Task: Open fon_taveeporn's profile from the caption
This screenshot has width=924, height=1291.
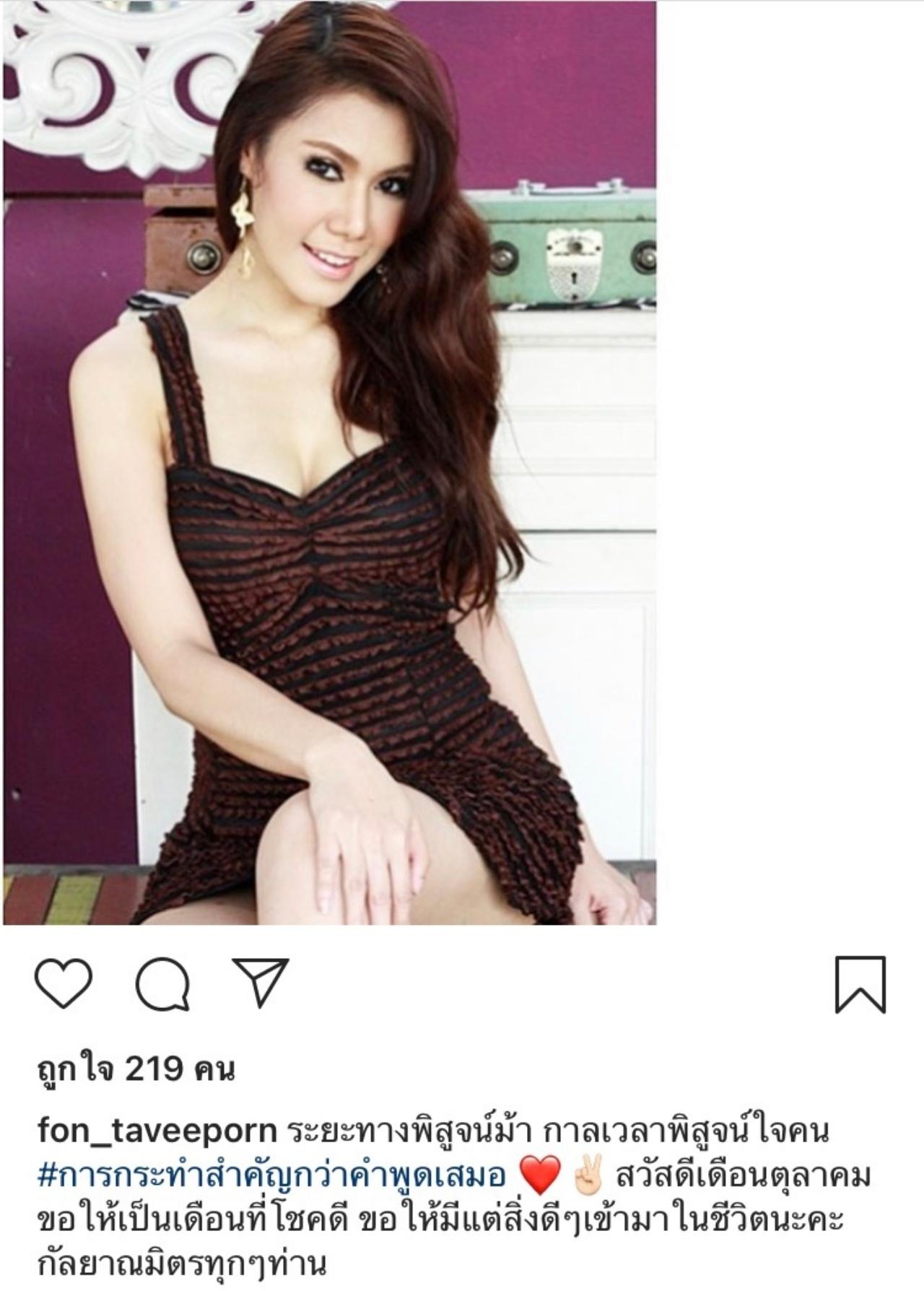Action: coord(157,1131)
